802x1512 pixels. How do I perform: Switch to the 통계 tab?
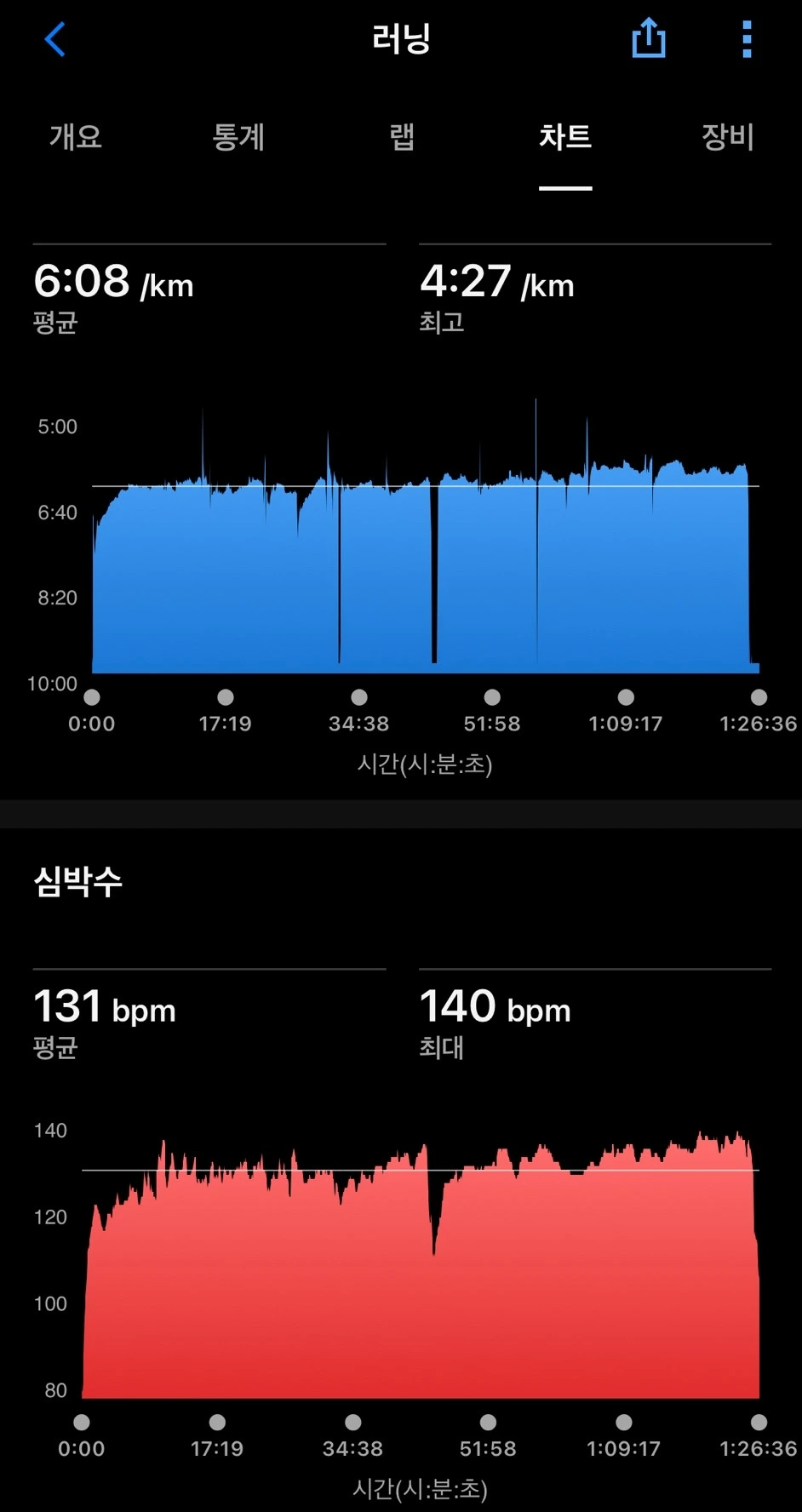click(238, 136)
